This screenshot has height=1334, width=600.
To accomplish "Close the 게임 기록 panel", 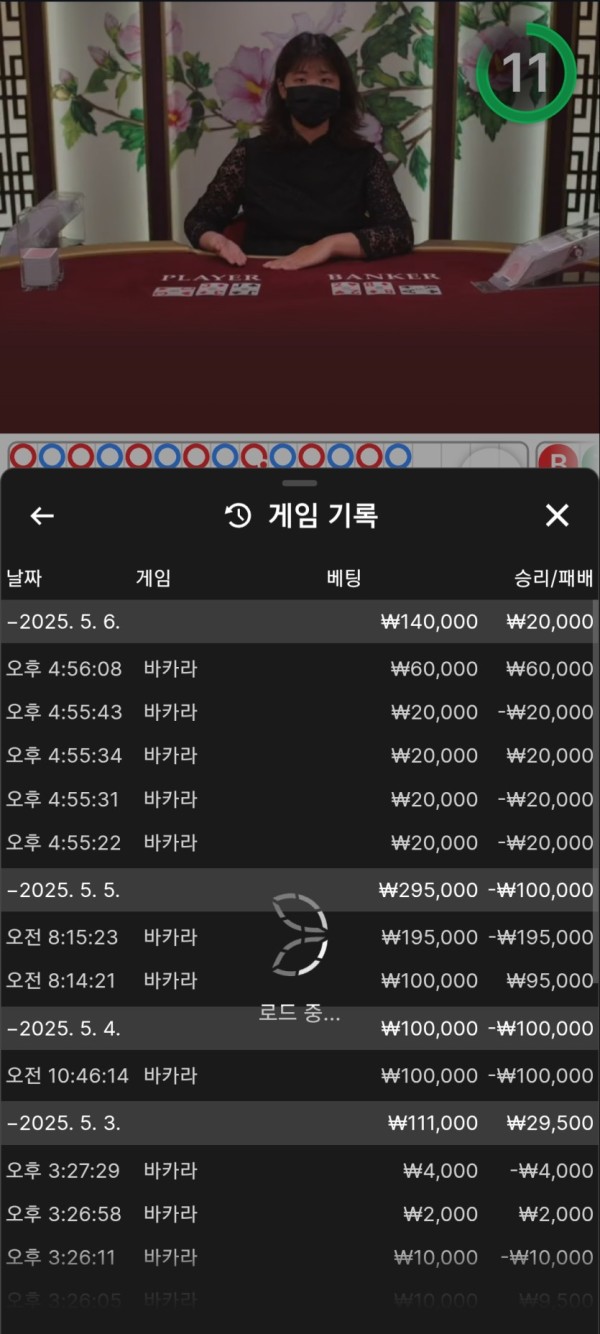I will tap(557, 516).
